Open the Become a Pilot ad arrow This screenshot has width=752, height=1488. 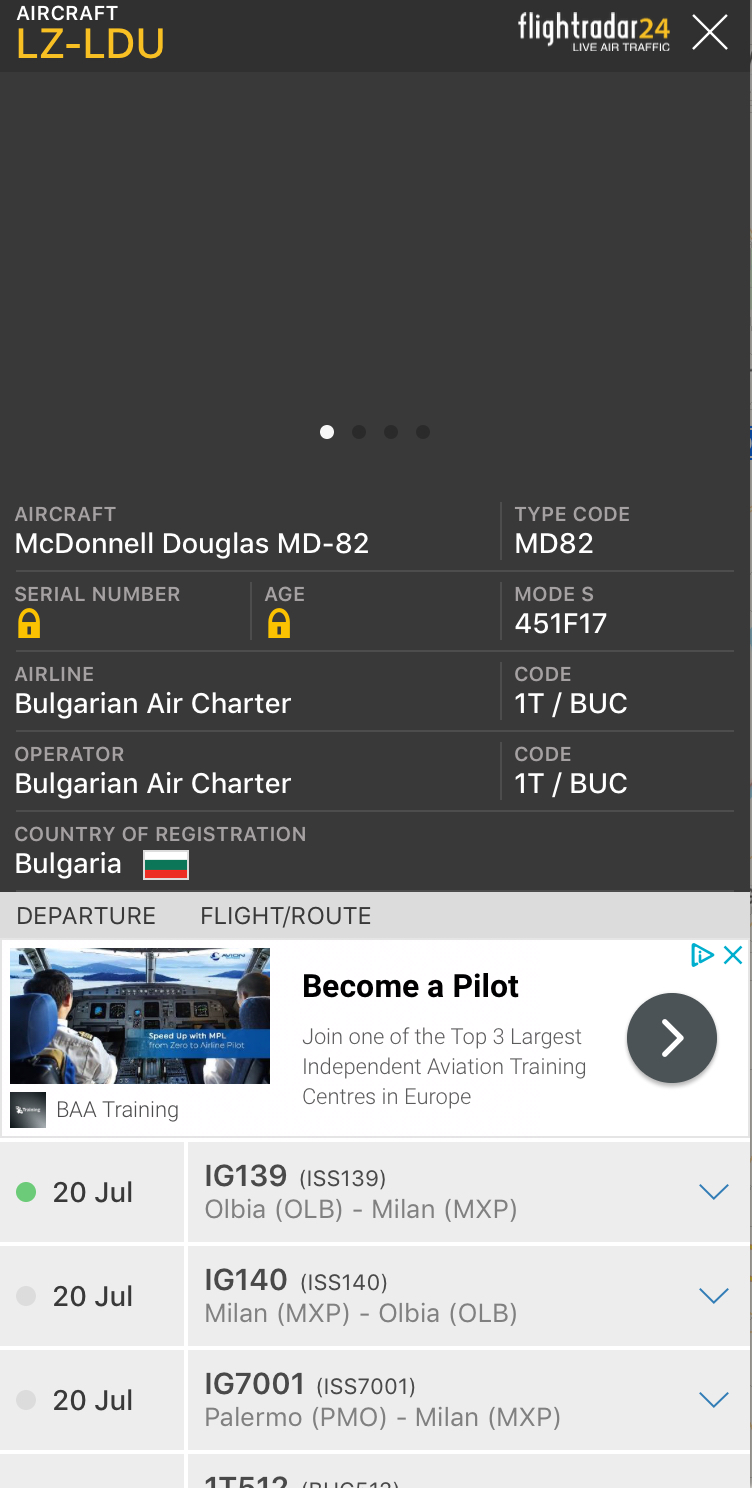click(x=671, y=1038)
